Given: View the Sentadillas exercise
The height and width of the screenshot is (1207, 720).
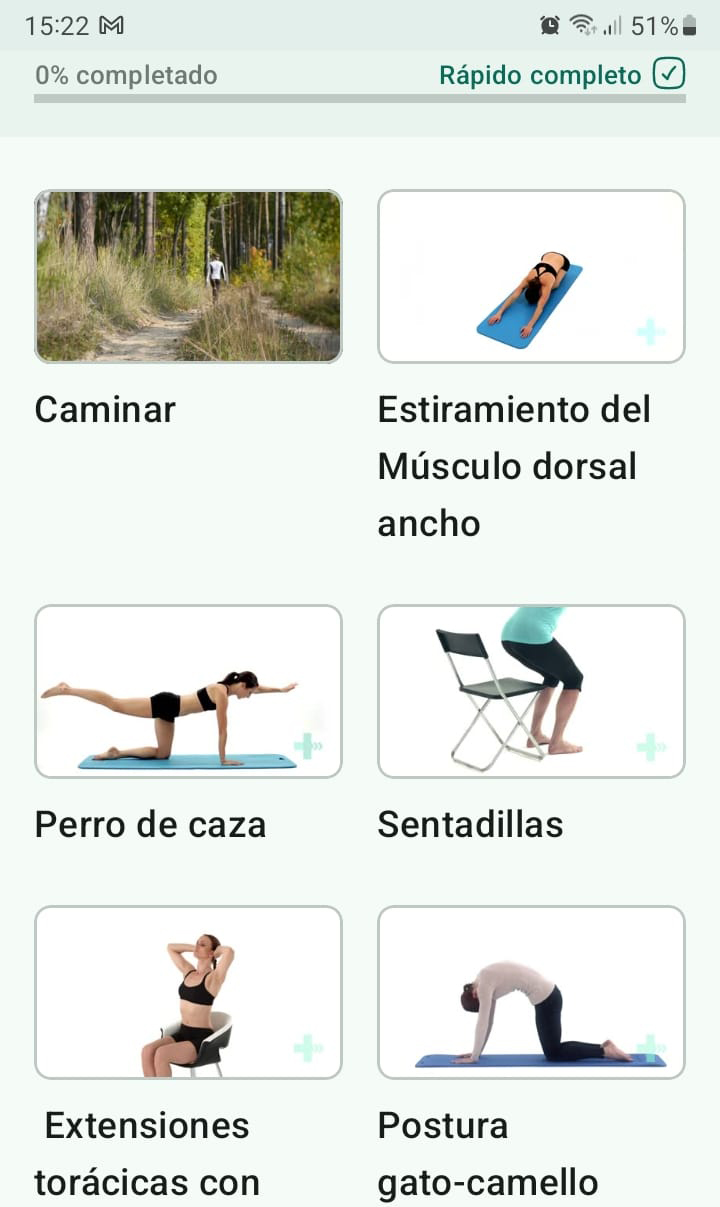Looking at the screenshot, I should [531, 691].
